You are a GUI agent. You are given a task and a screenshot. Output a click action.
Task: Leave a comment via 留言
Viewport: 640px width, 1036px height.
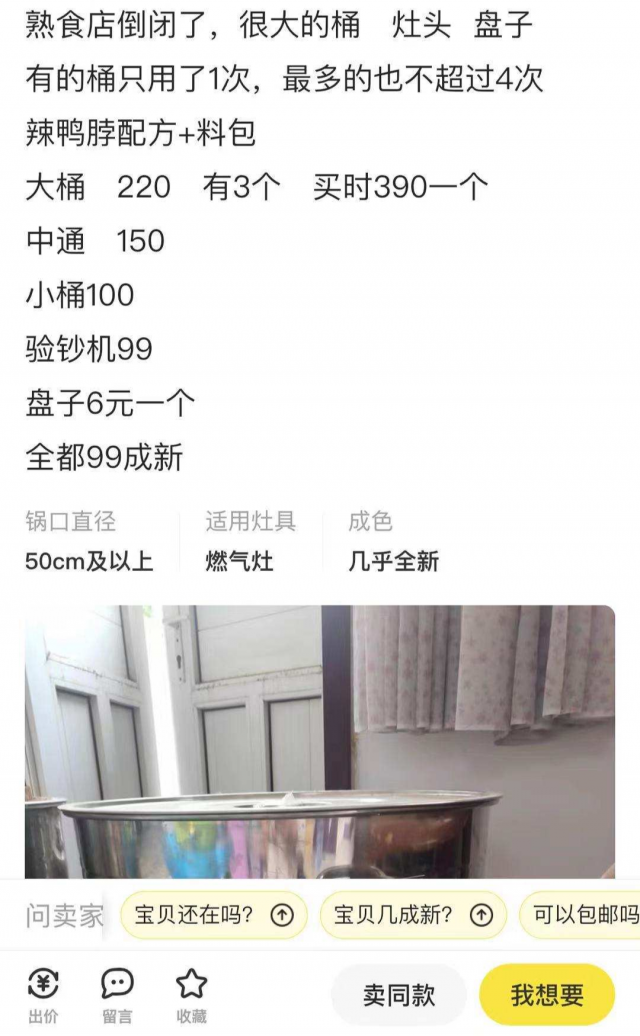(x=117, y=995)
